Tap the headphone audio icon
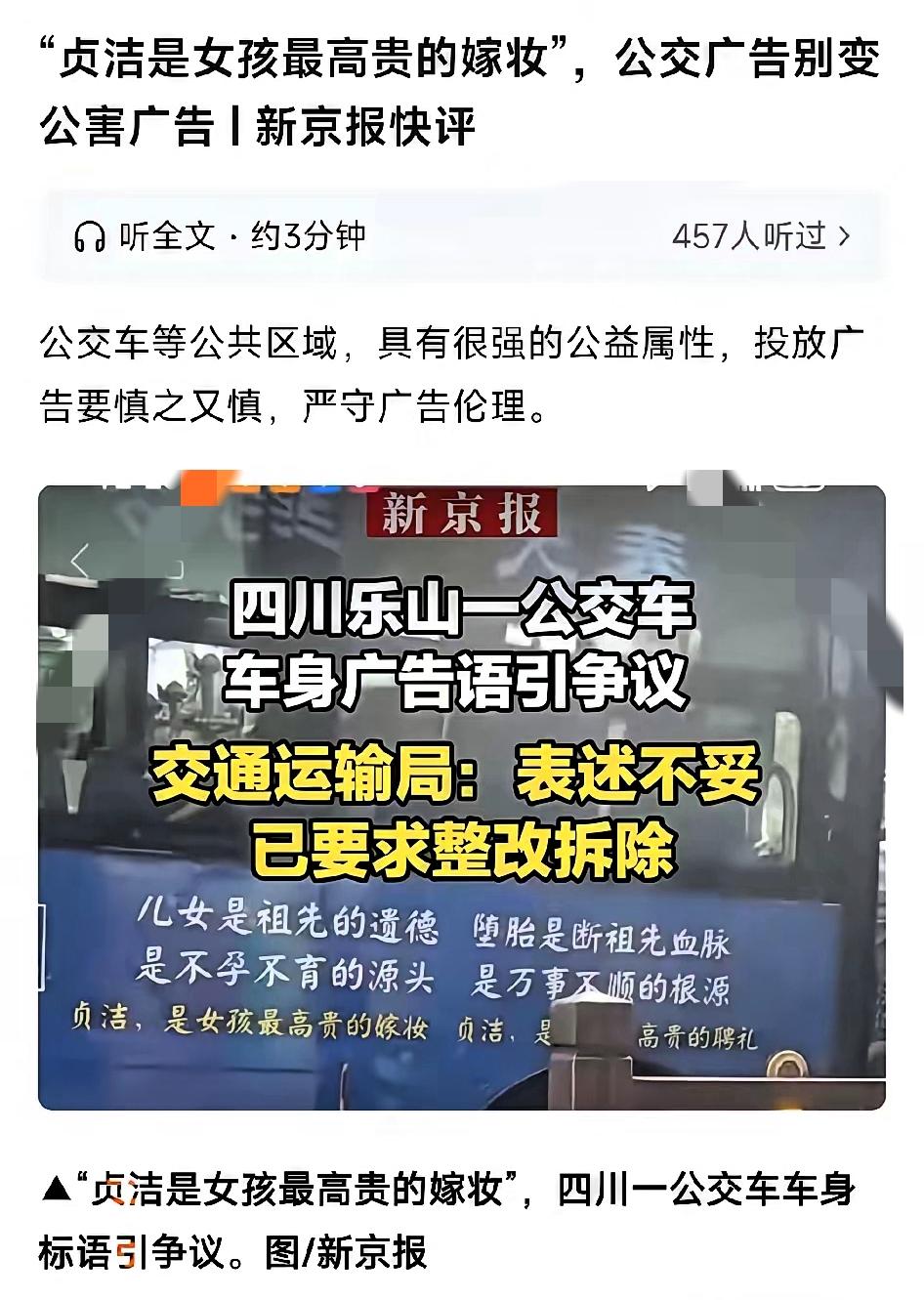This screenshot has width=924, height=1300. click(91, 234)
